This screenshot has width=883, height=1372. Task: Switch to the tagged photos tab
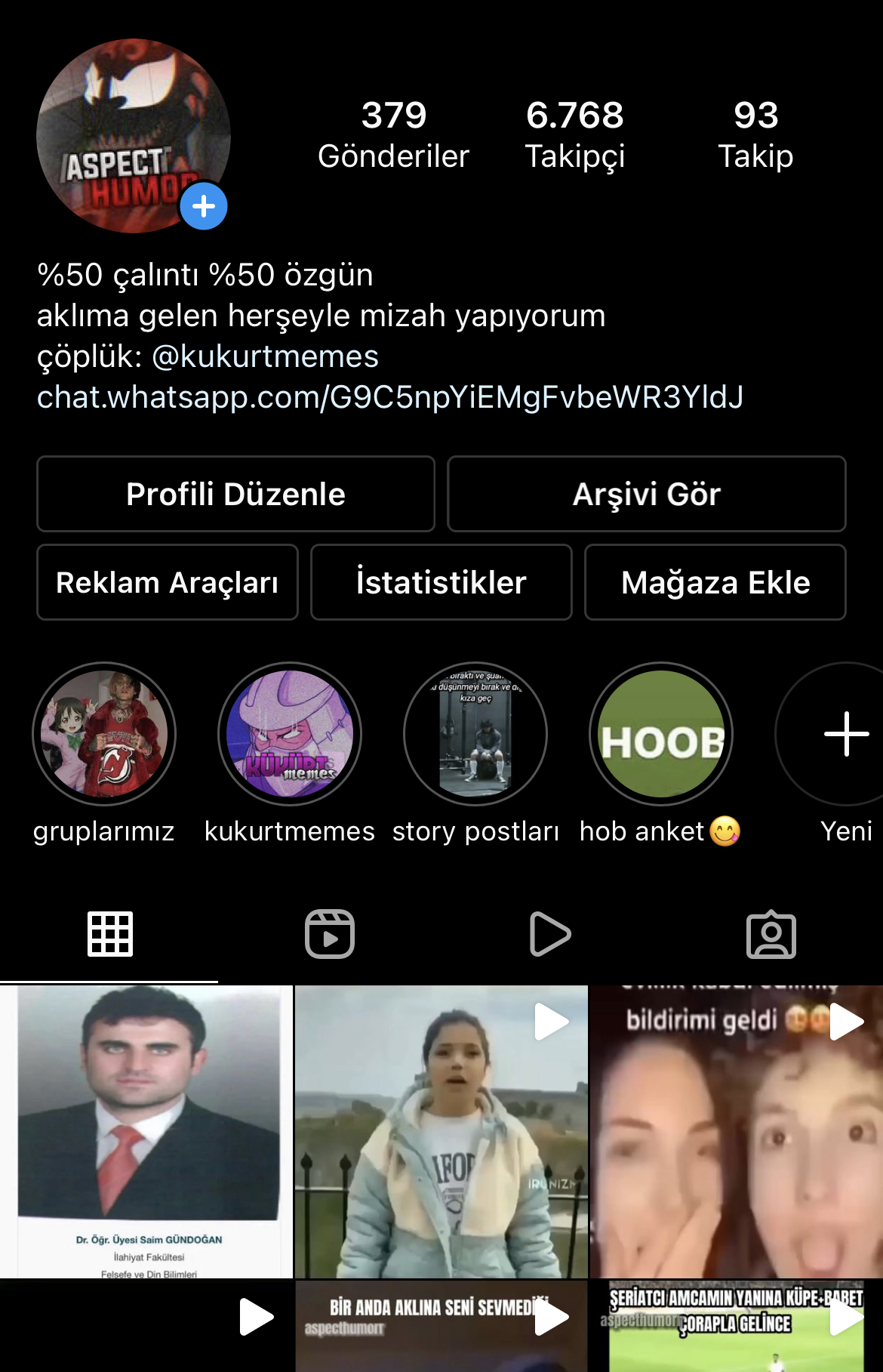(771, 935)
